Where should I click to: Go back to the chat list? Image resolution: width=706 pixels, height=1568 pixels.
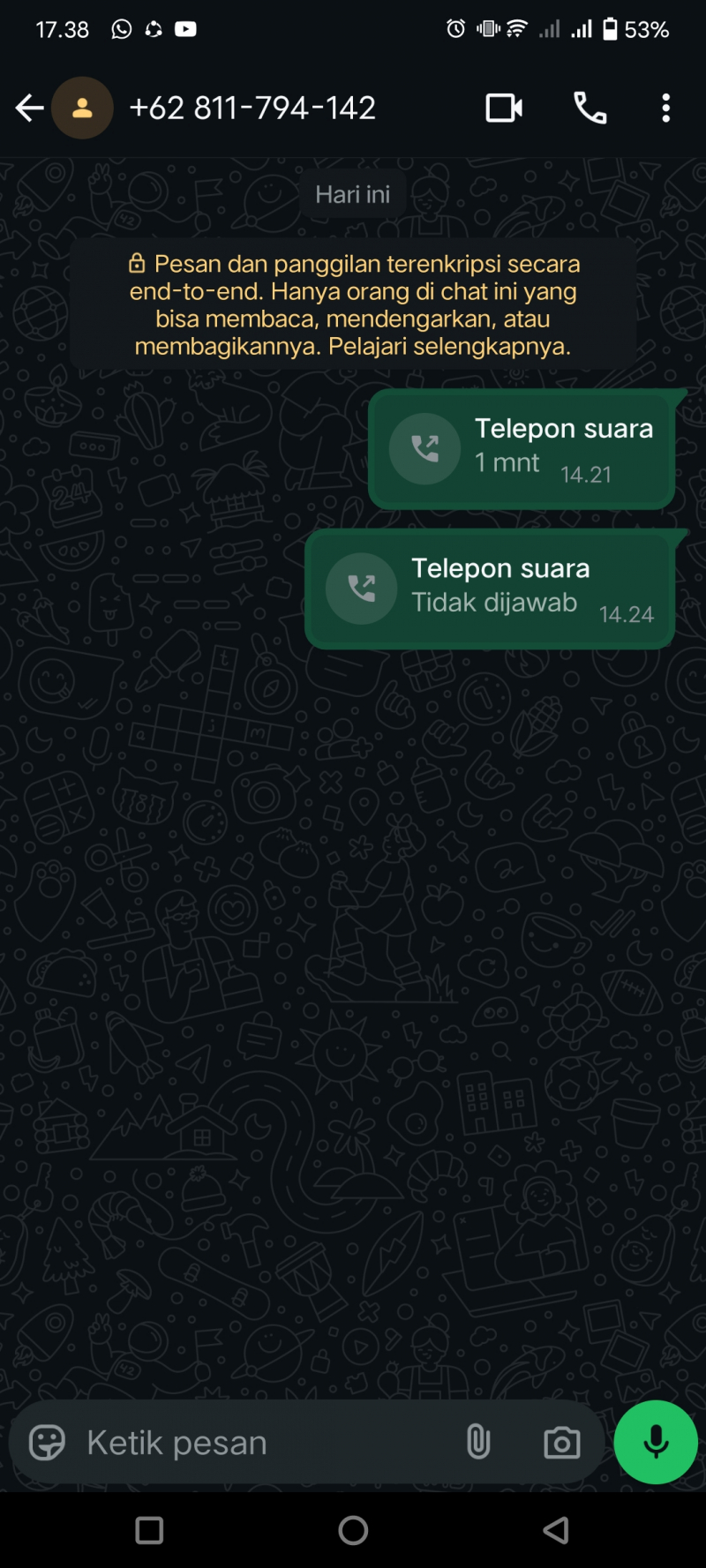(x=29, y=109)
